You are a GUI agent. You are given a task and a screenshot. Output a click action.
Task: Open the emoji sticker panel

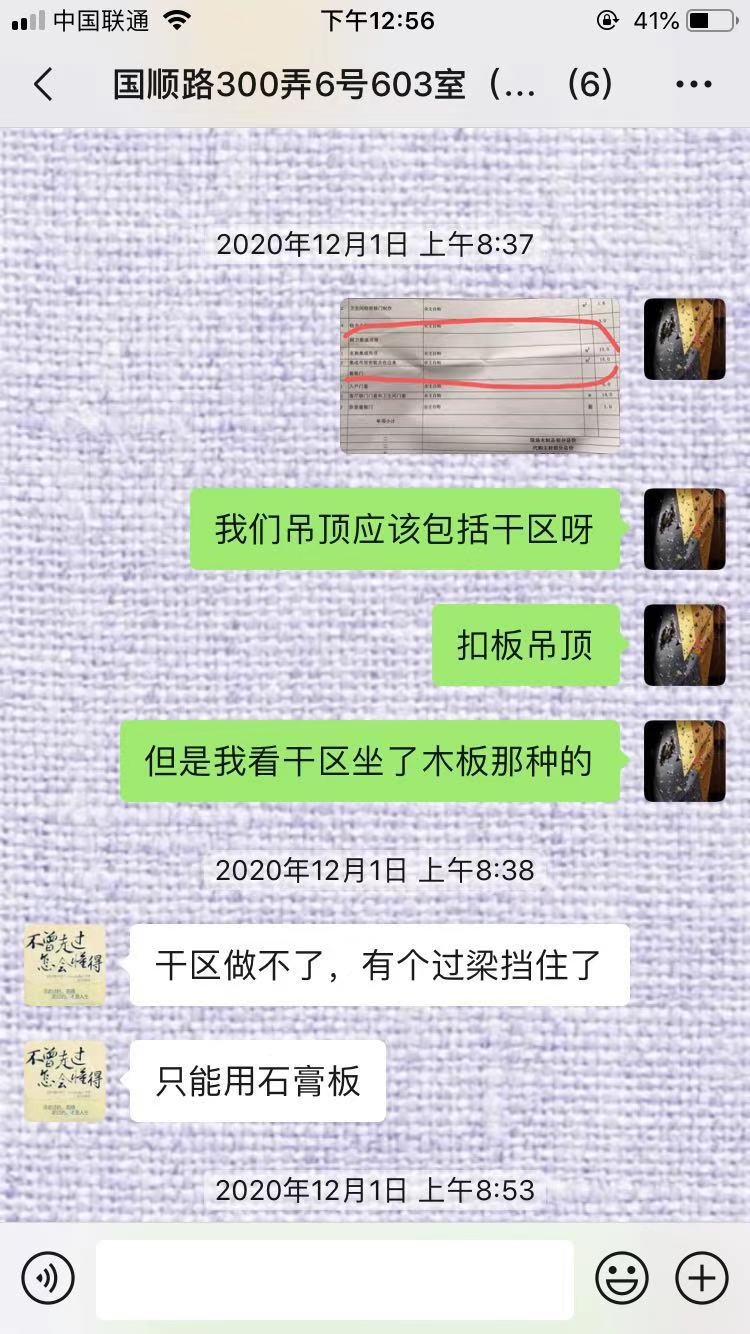coord(621,1278)
